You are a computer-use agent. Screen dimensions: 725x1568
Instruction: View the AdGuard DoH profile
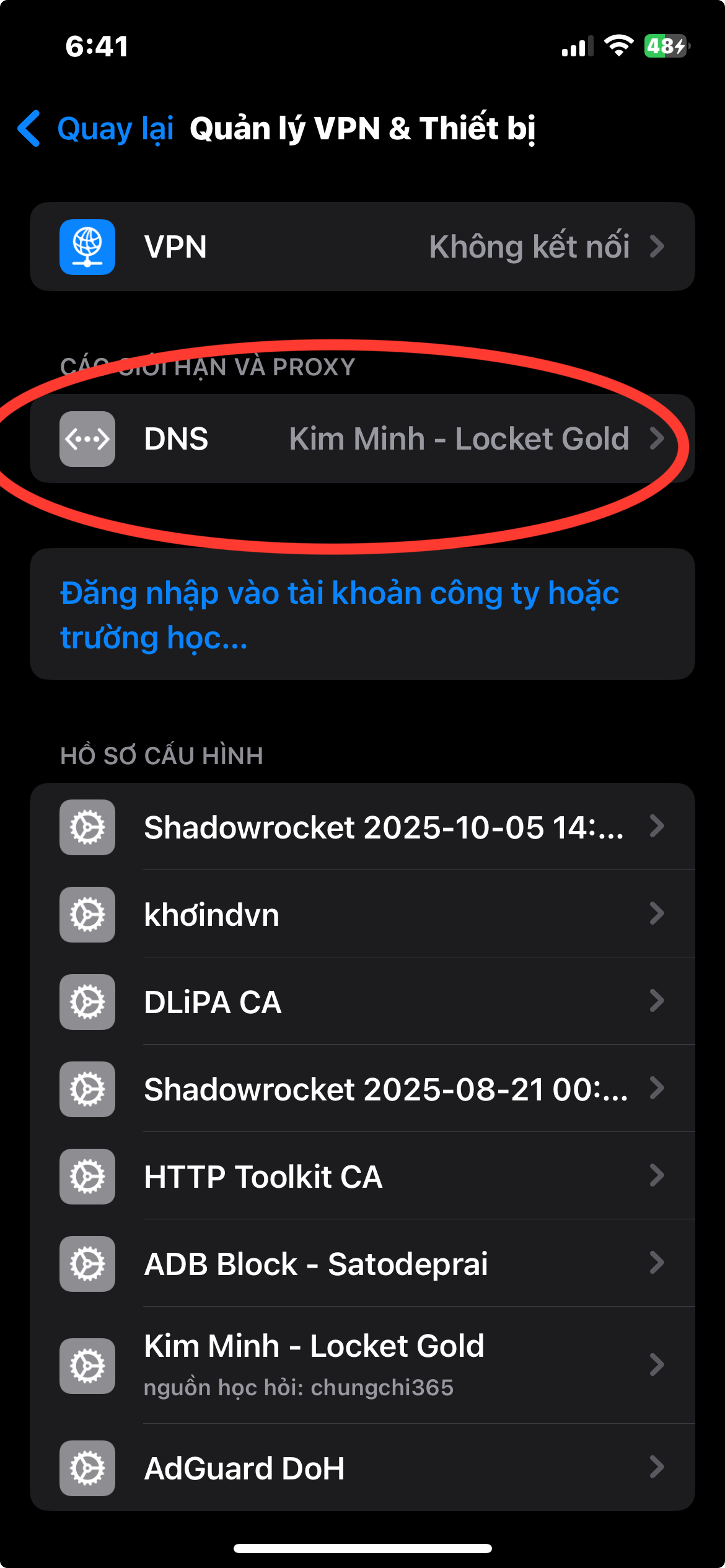[362, 1468]
